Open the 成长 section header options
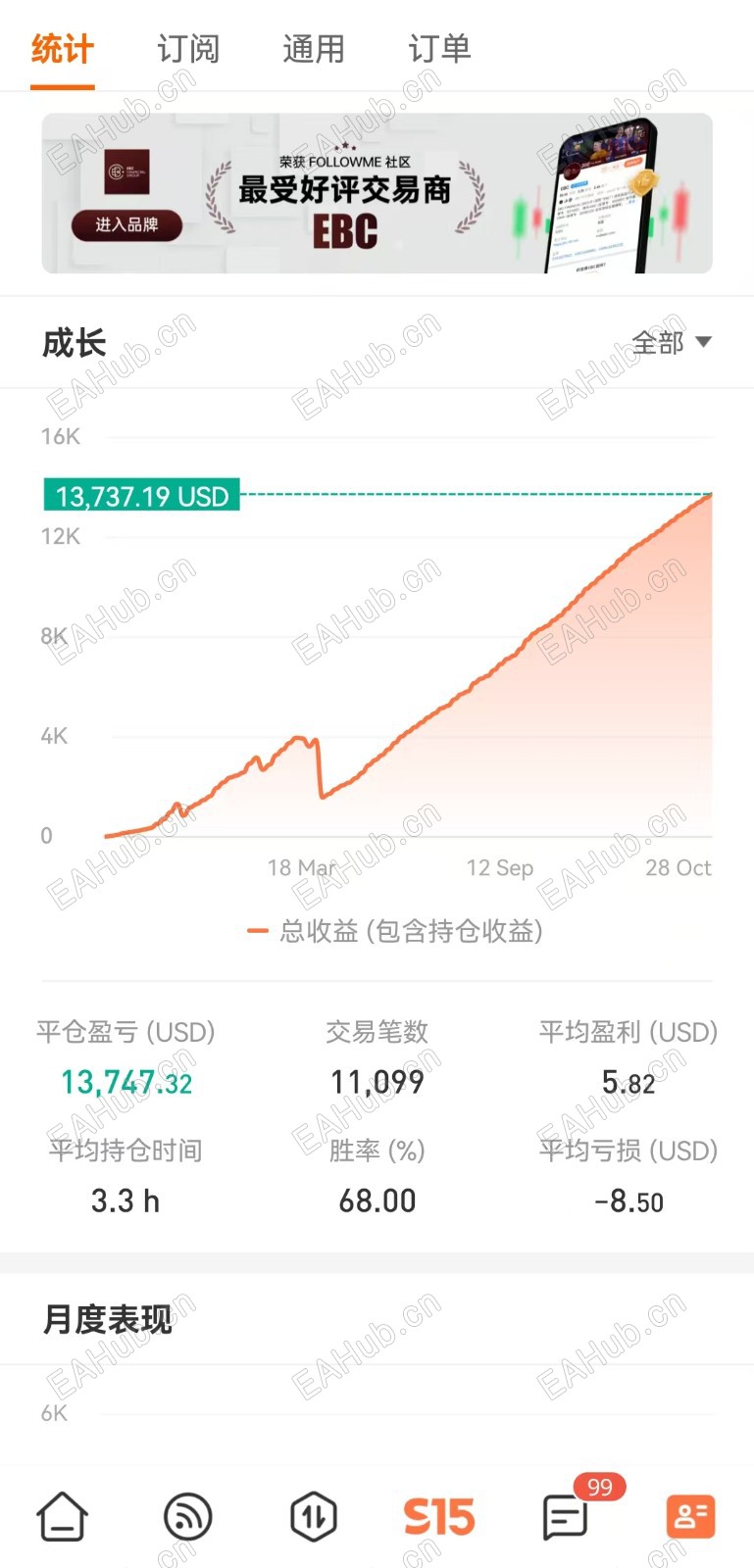The height and width of the screenshot is (1568, 754). pos(77,342)
